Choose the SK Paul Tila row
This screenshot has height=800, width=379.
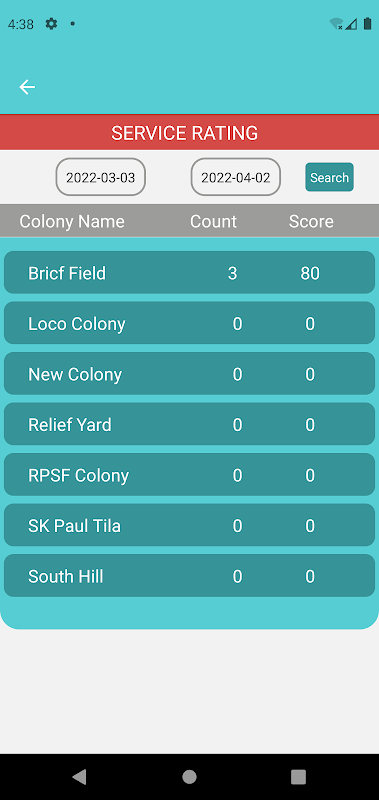tap(189, 525)
